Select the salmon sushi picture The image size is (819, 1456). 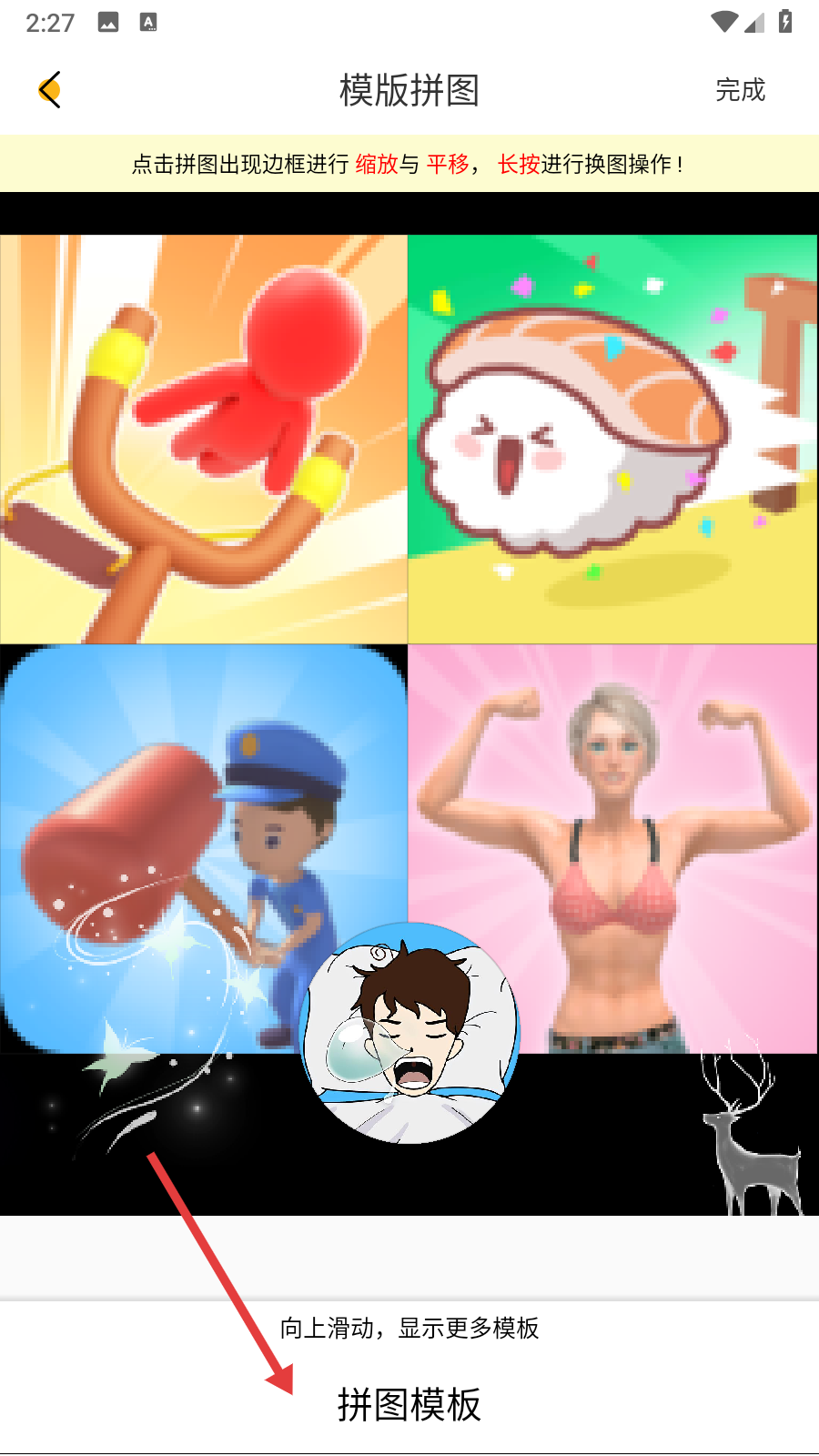[x=612, y=439]
